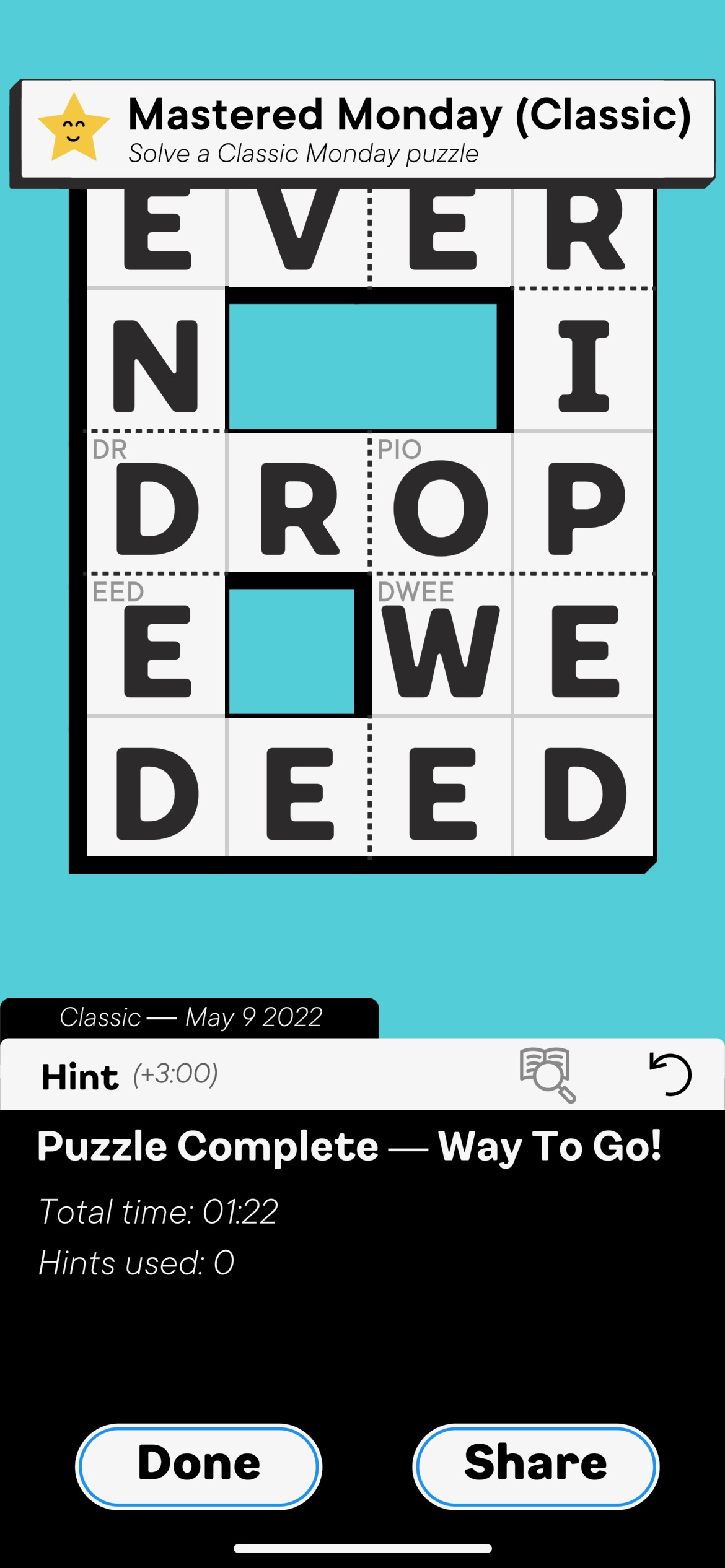Viewport: 725px width, 1568px height.
Task: Dismiss the Mastered Monday achievement banner
Action: click(x=362, y=131)
